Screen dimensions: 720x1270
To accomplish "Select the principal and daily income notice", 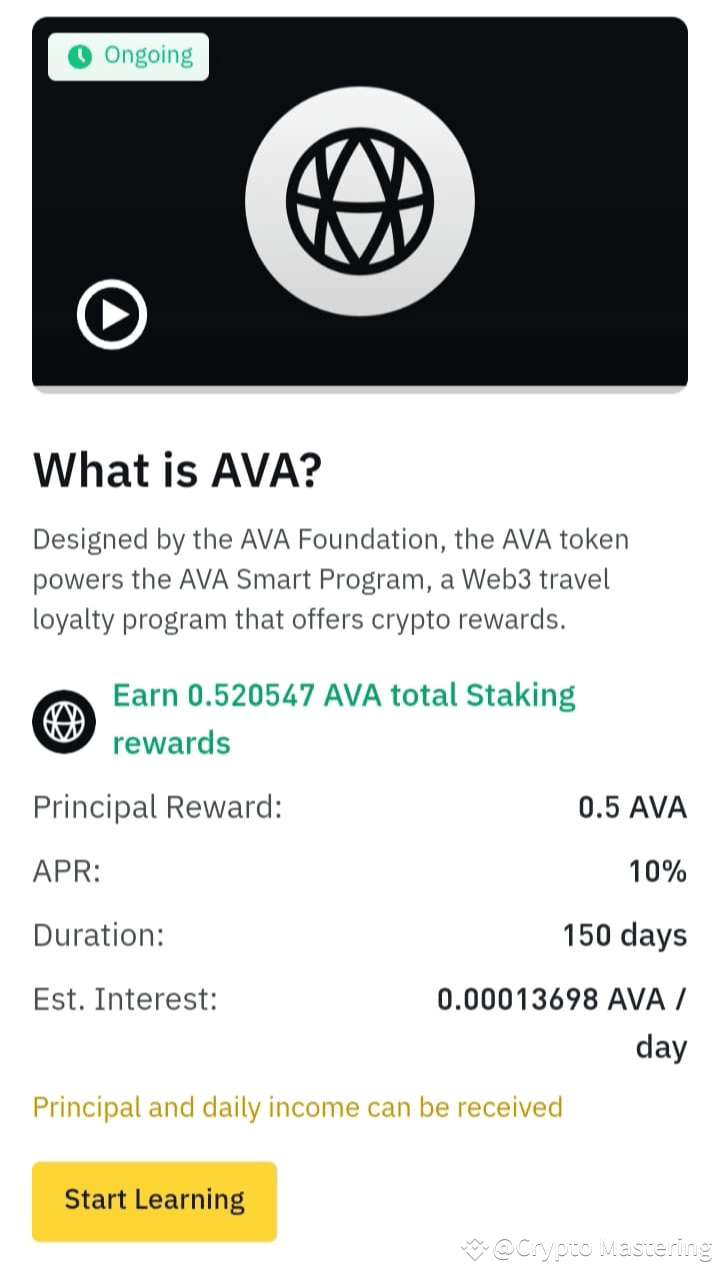I will 297,1107.
